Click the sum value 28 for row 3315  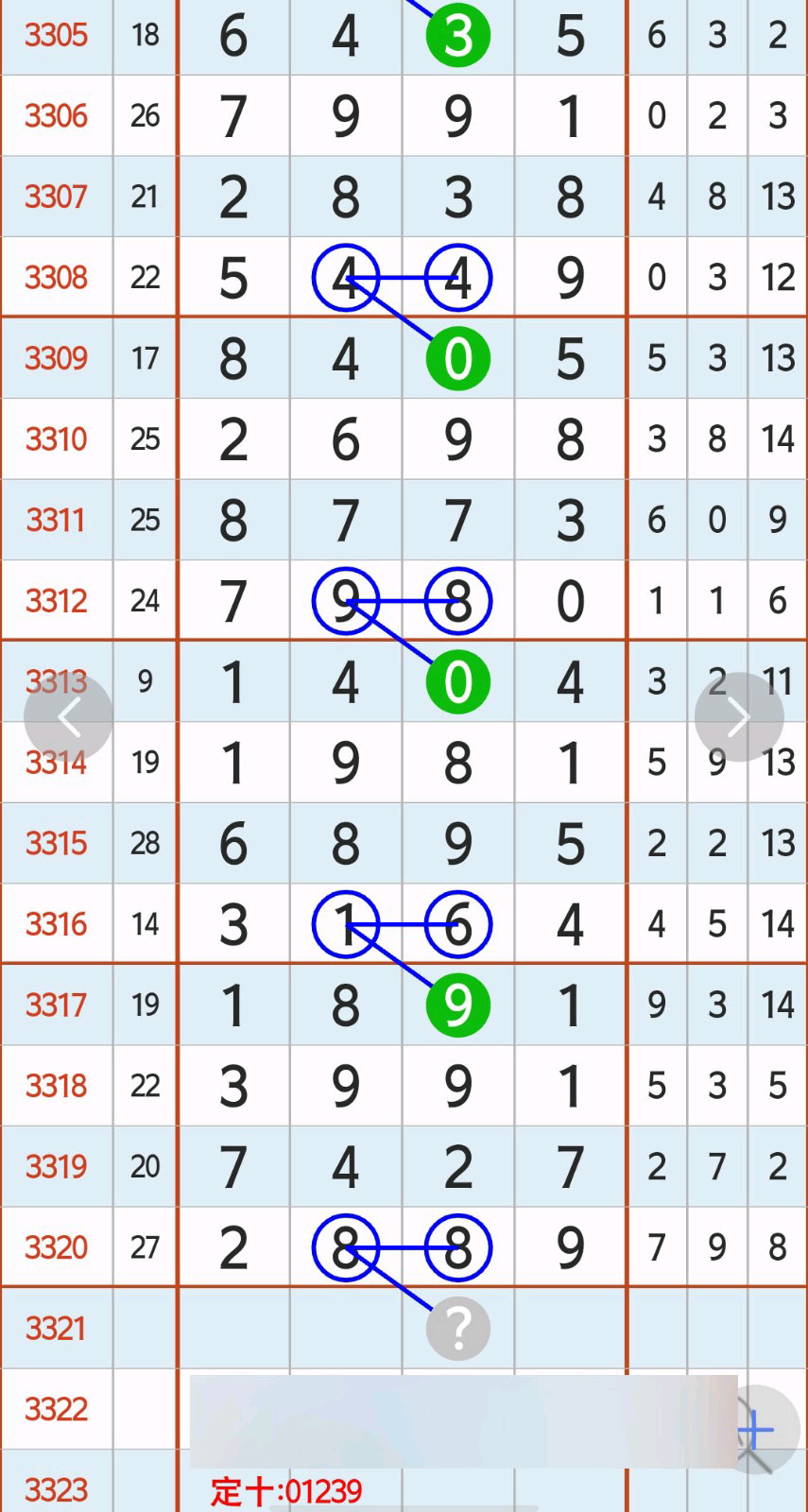pos(146,843)
